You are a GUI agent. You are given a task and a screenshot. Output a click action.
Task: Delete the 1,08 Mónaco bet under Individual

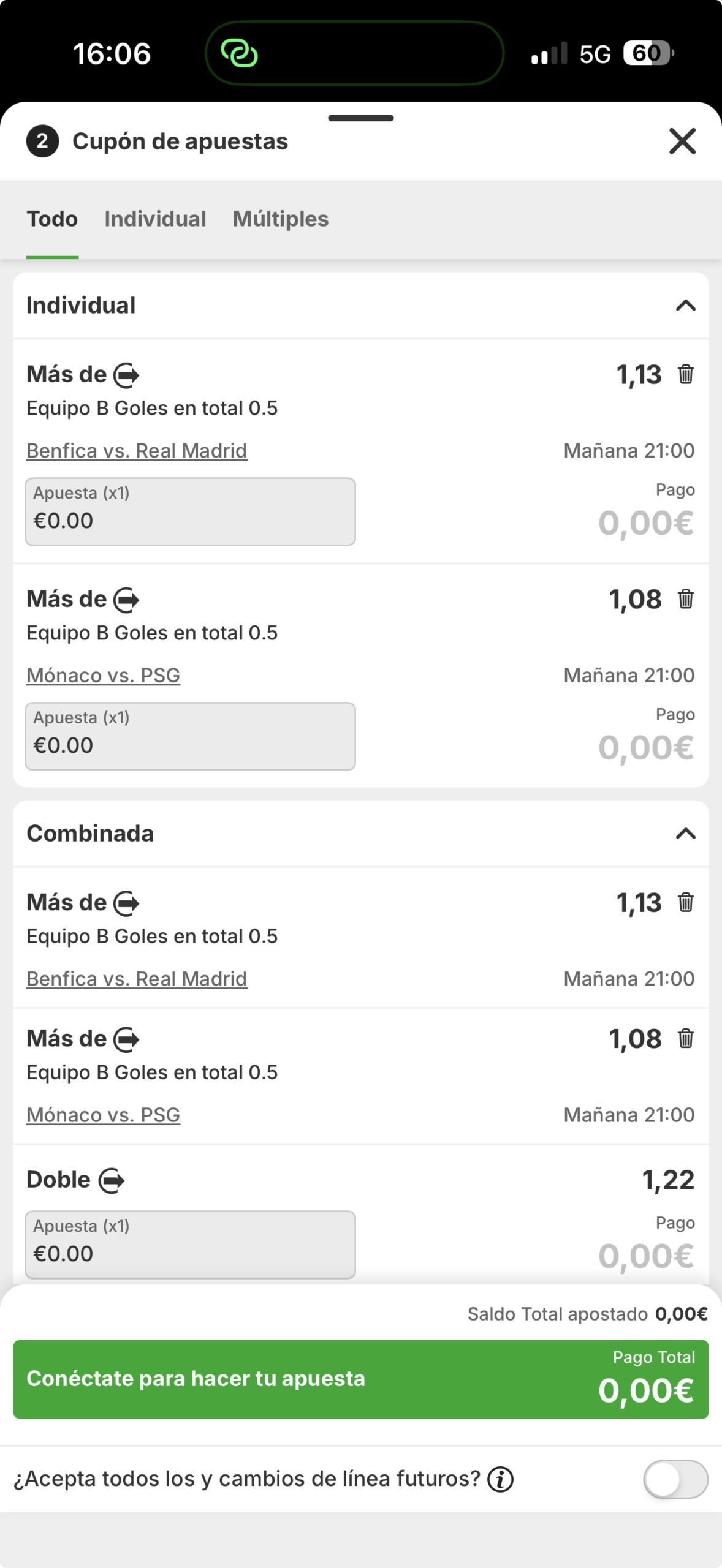[x=685, y=599]
